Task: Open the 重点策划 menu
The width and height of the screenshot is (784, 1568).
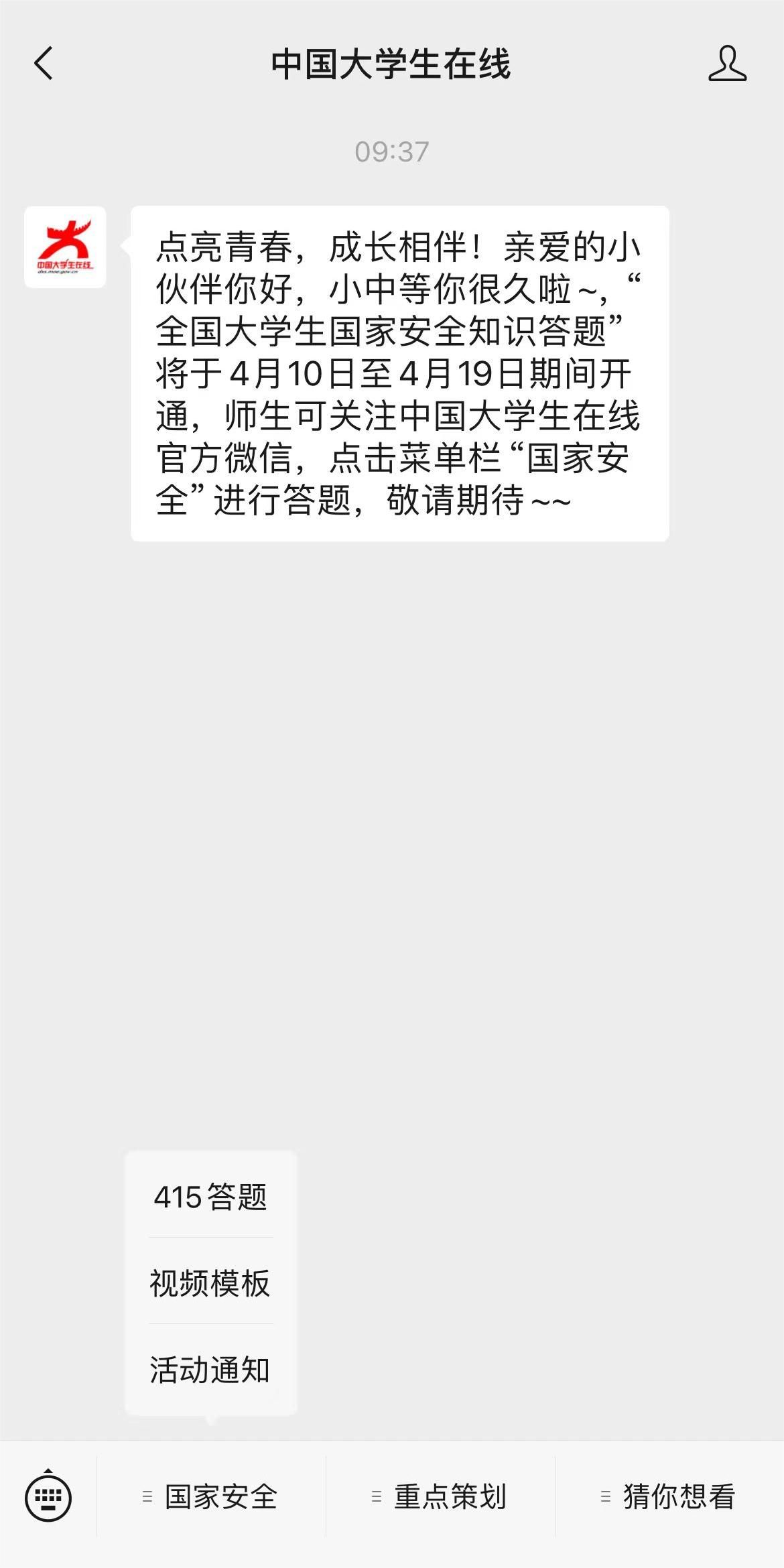Action: tap(440, 1496)
